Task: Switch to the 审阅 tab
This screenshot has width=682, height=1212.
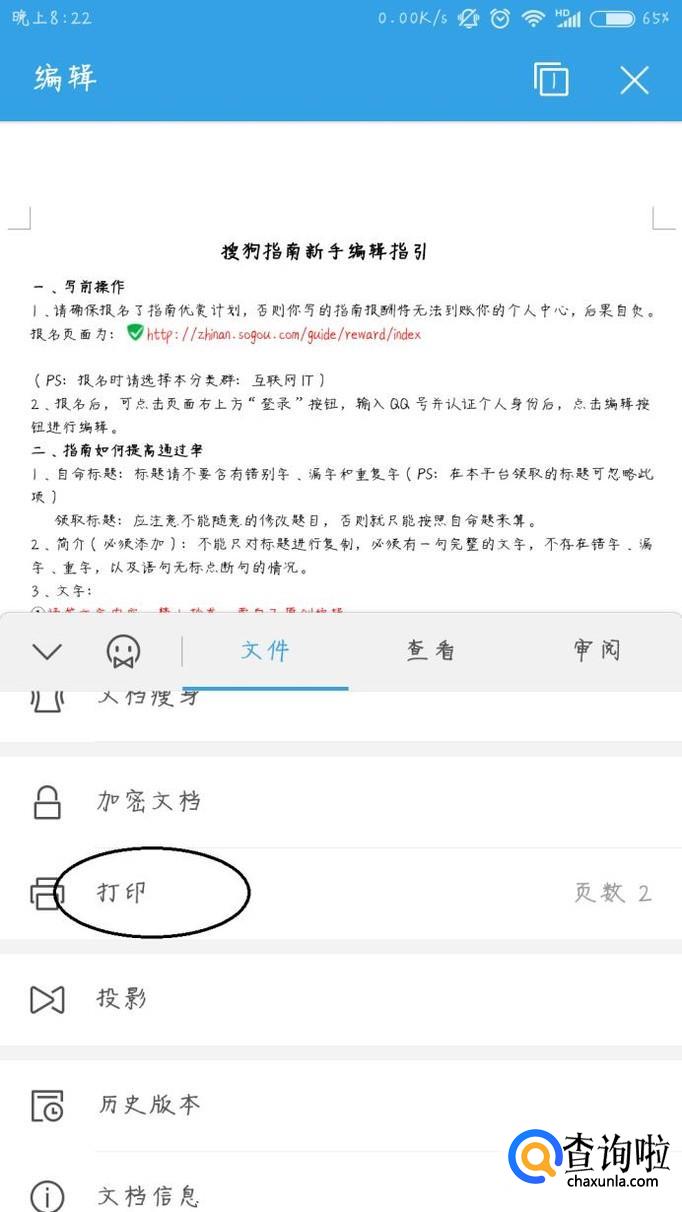Action: [597, 651]
